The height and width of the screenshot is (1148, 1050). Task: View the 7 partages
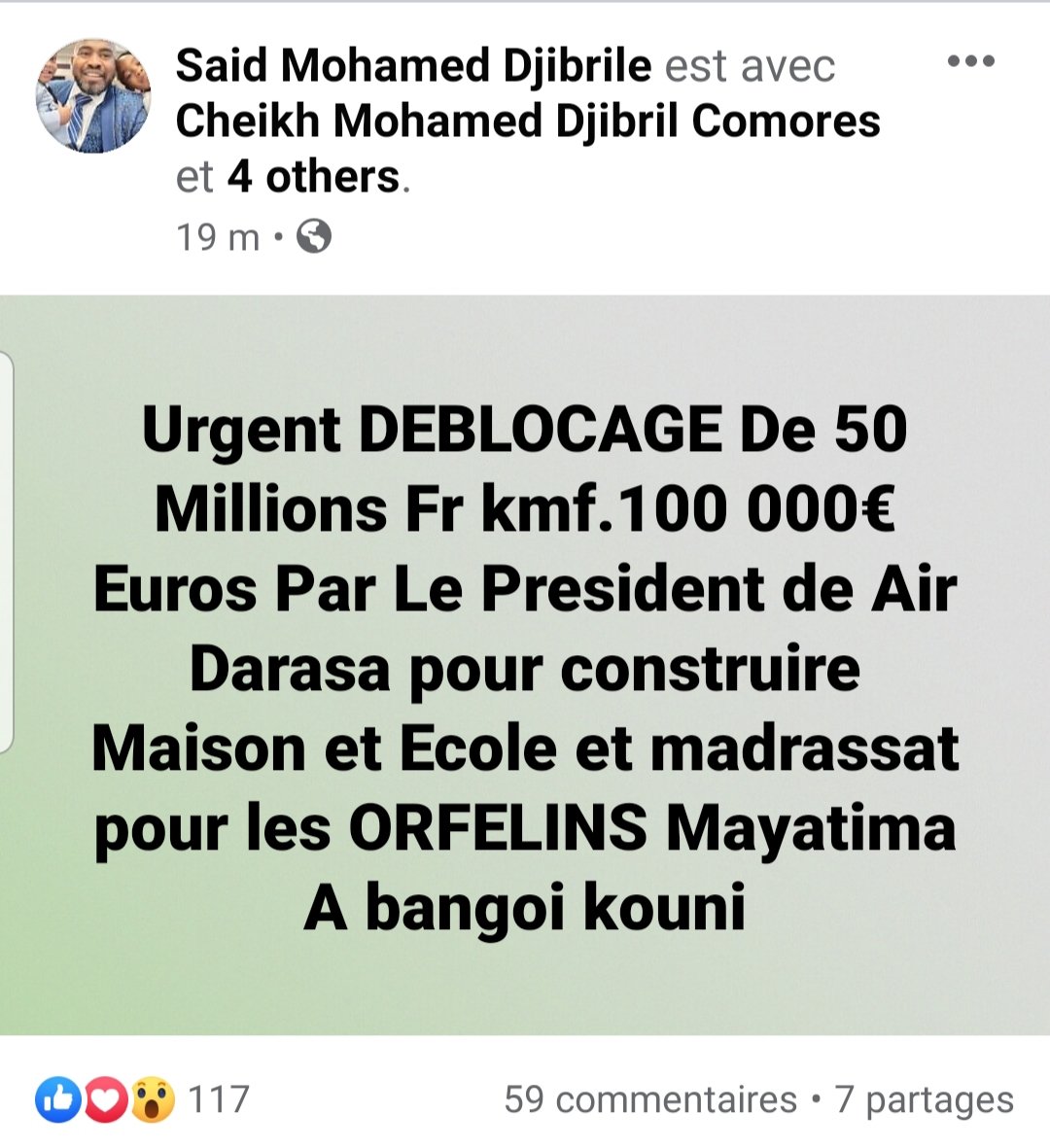pyautogui.click(x=924, y=1099)
